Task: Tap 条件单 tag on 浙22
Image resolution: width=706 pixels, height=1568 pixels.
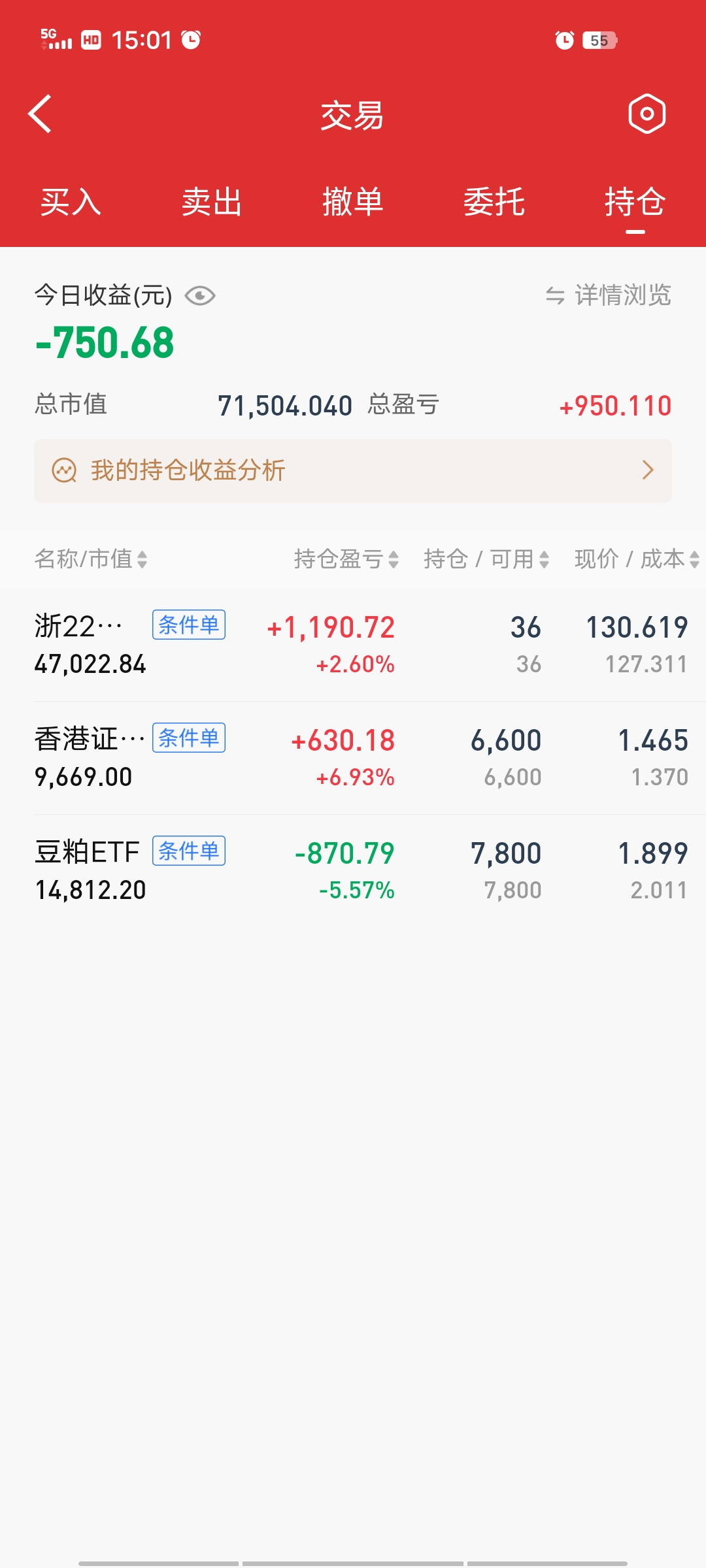Action: tap(189, 625)
